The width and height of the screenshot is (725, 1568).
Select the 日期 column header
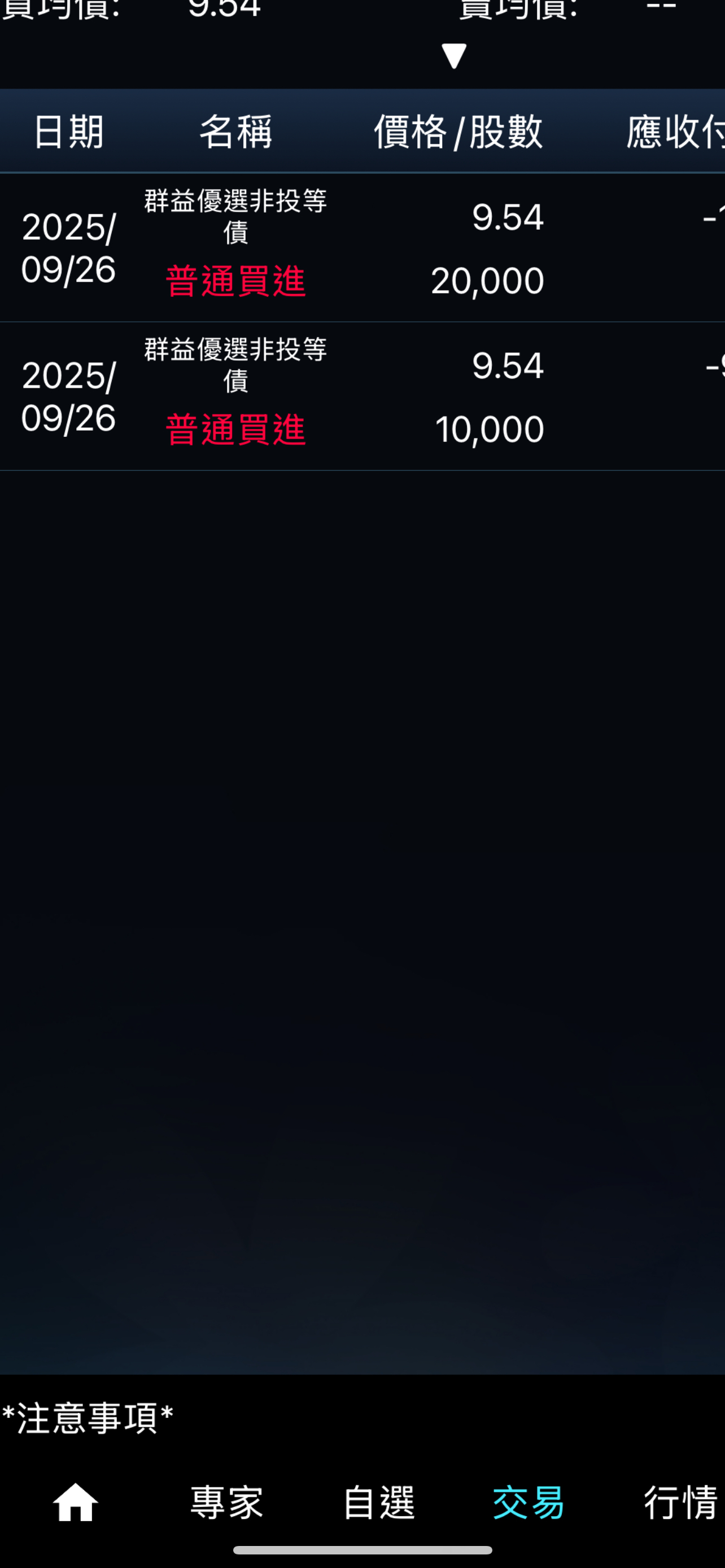pyautogui.click(x=68, y=132)
